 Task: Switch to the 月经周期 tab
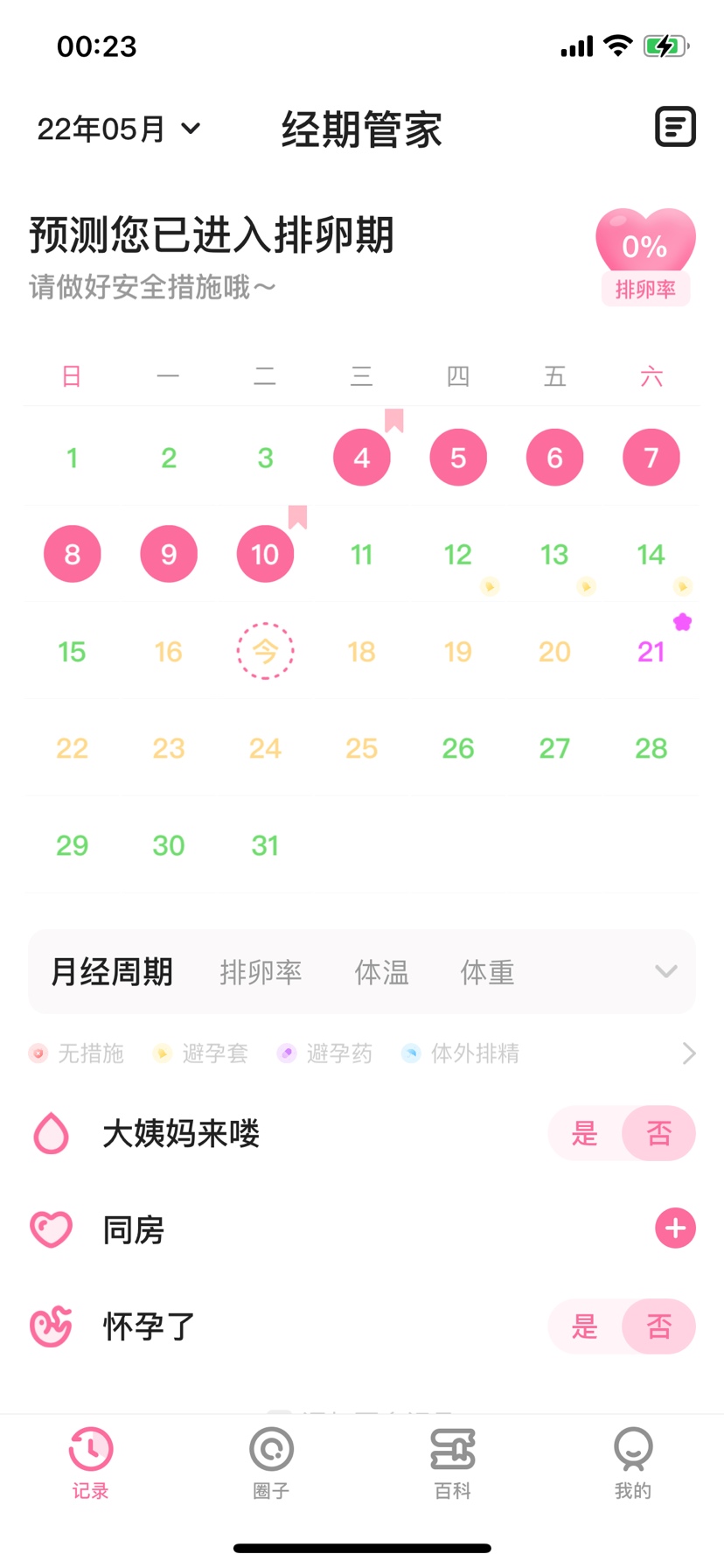pos(112,972)
